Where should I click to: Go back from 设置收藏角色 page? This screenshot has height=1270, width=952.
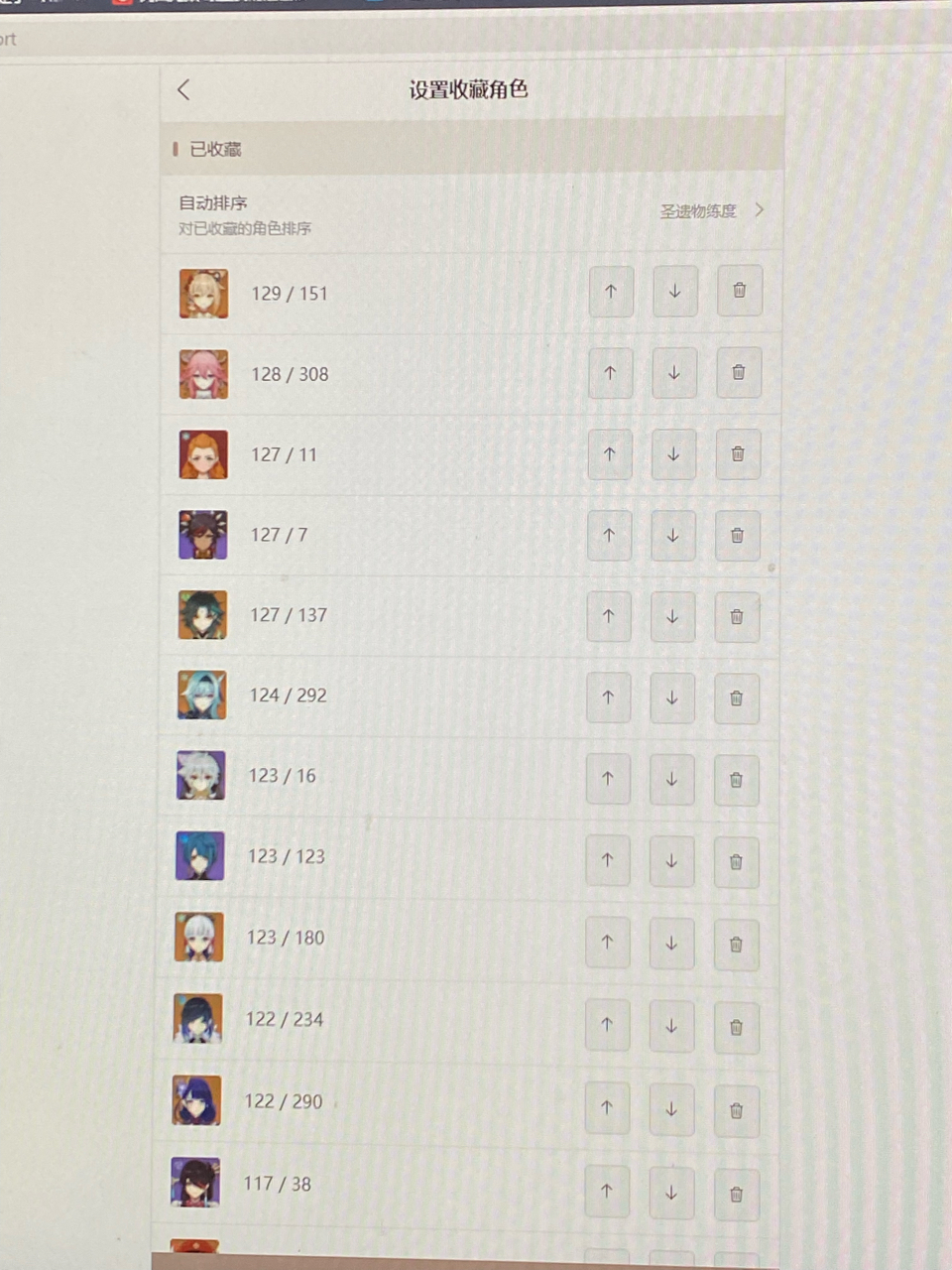183,90
